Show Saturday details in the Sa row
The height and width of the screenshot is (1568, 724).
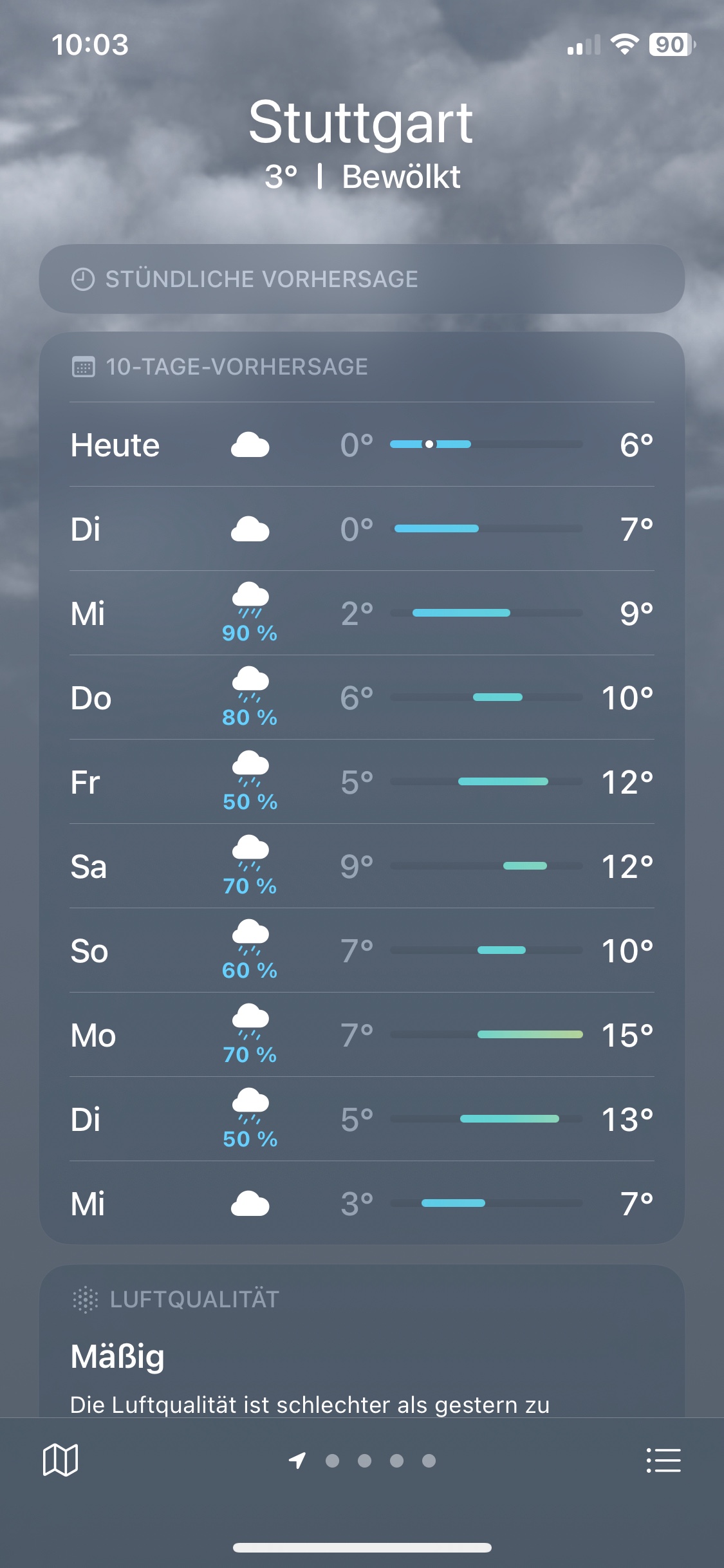coord(362,866)
